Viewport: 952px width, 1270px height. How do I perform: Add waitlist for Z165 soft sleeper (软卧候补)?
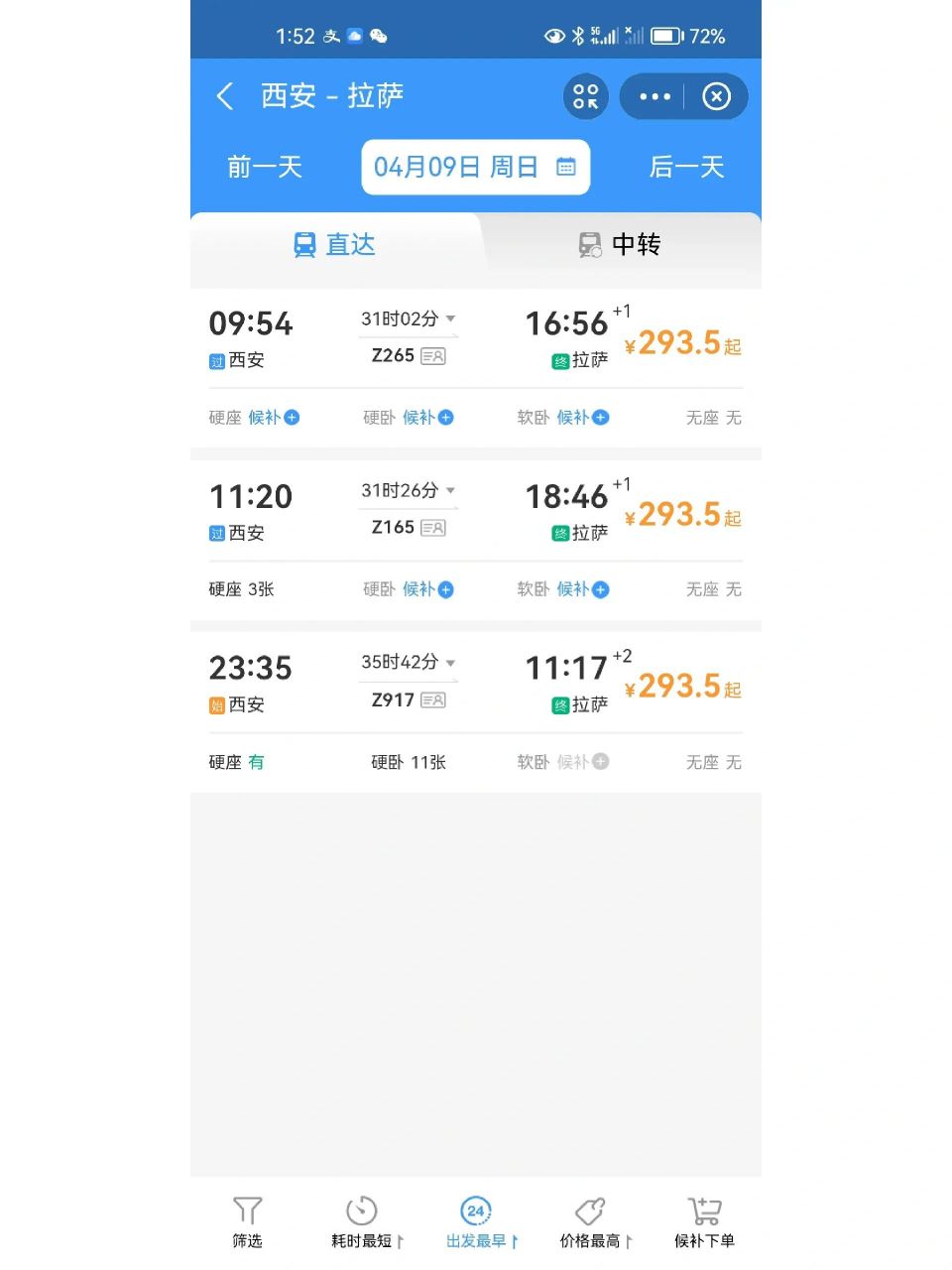click(x=580, y=589)
